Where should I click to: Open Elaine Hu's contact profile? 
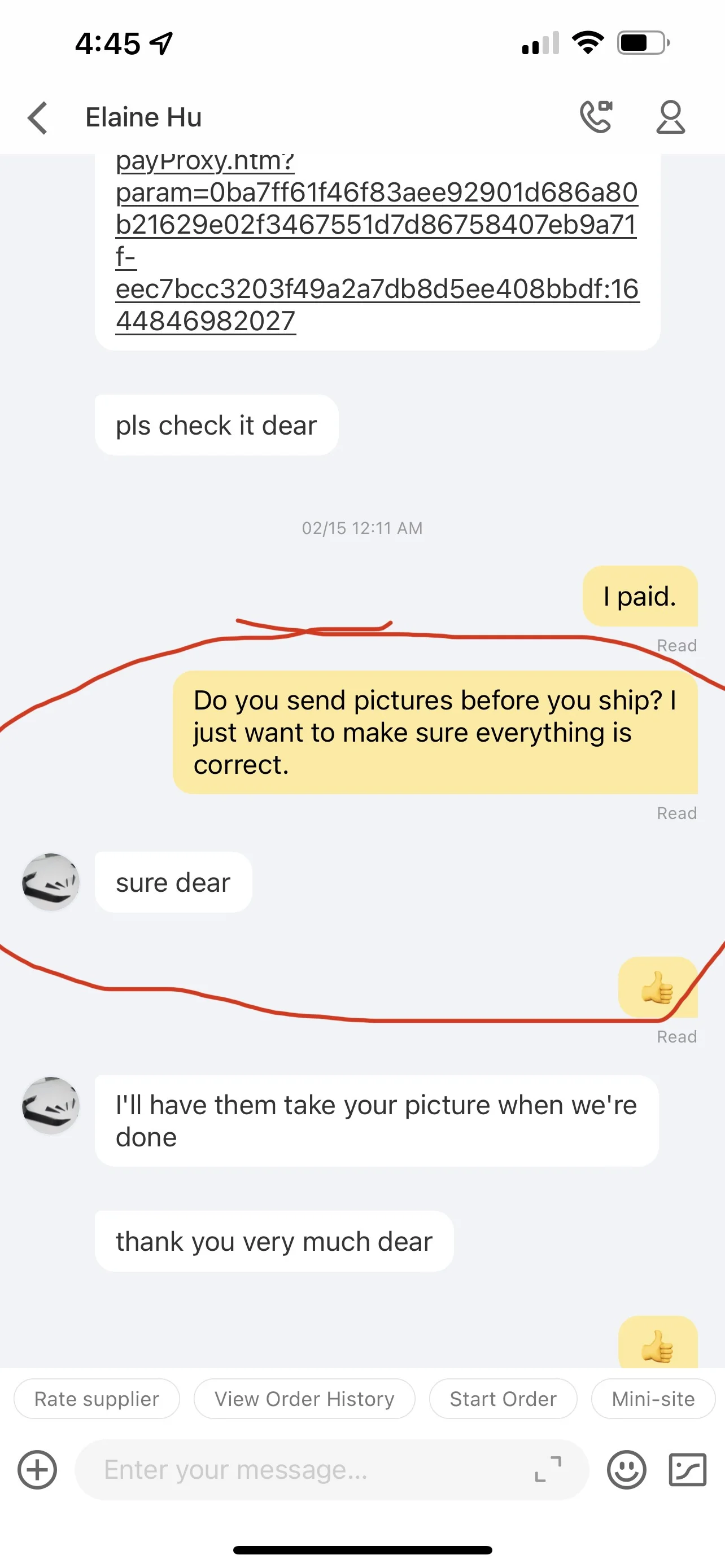pos(671,117)
